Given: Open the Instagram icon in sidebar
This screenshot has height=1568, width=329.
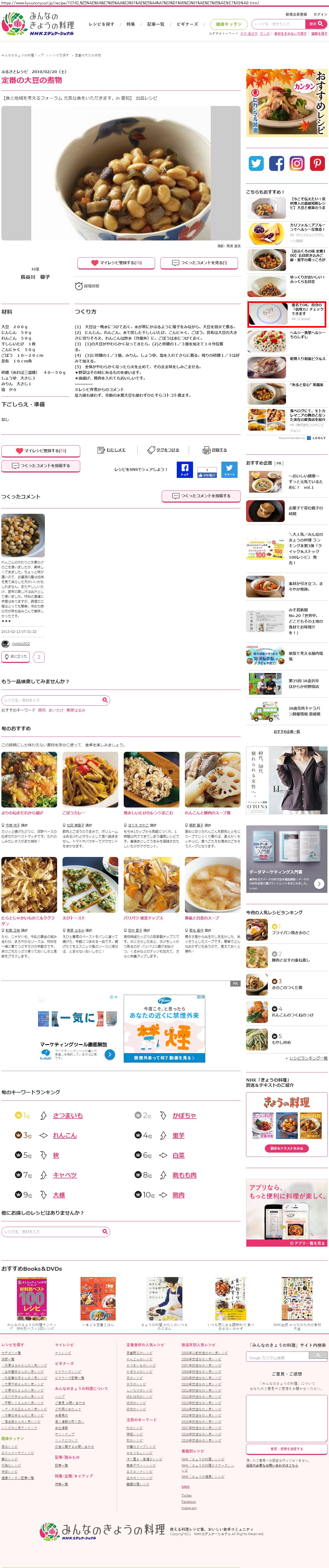Looking at the screenshot, I should (297, 163).
